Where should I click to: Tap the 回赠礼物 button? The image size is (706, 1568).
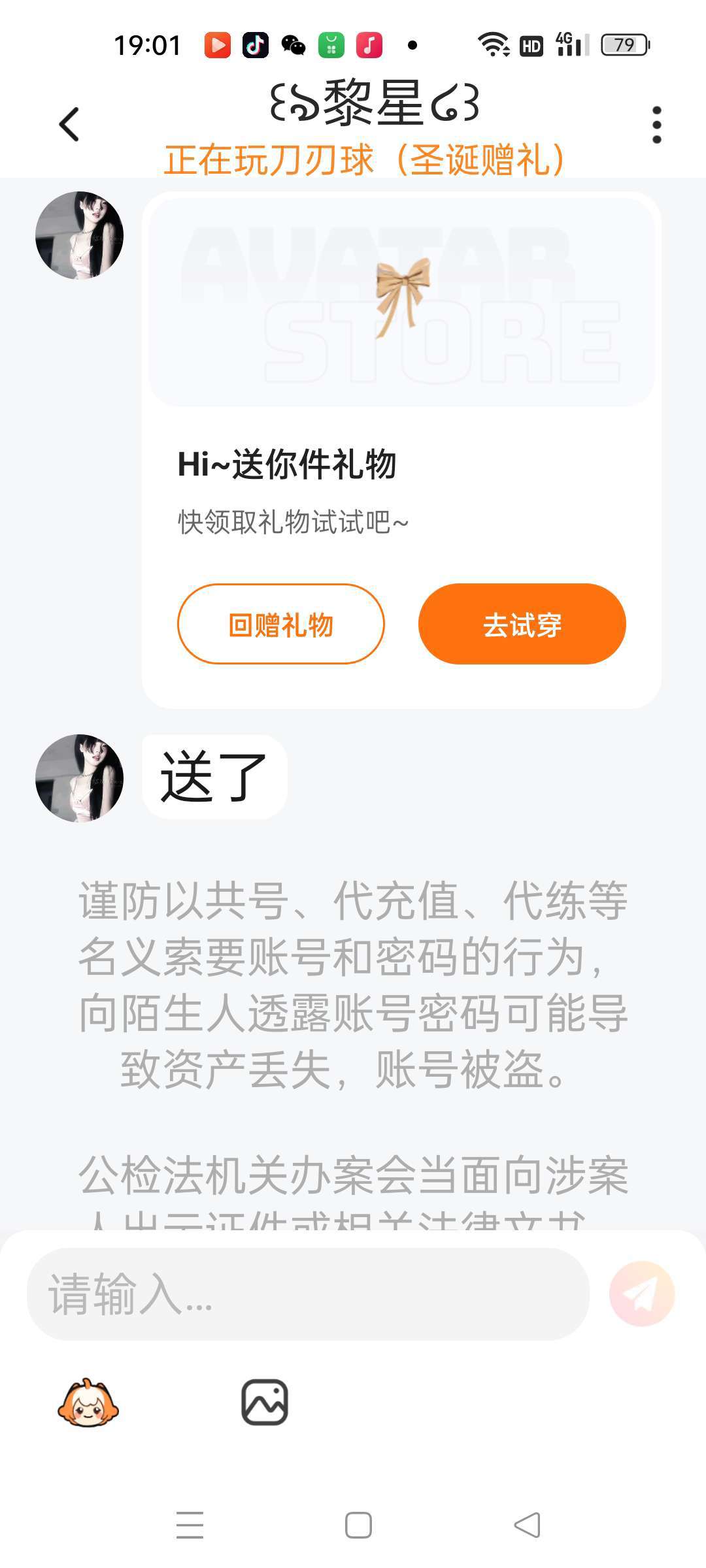pos(280,624)
